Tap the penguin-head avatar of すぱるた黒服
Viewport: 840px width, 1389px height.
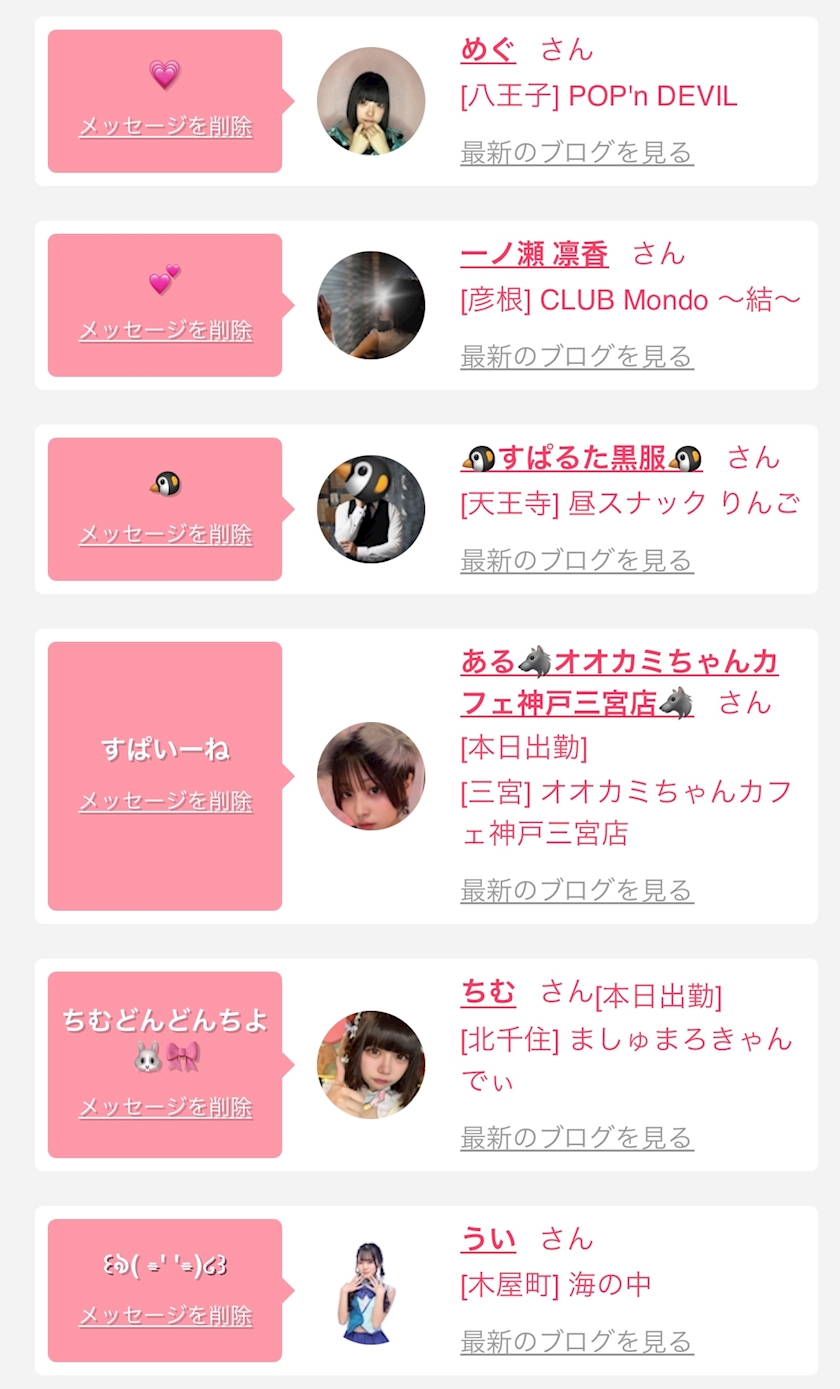(371, 509)
